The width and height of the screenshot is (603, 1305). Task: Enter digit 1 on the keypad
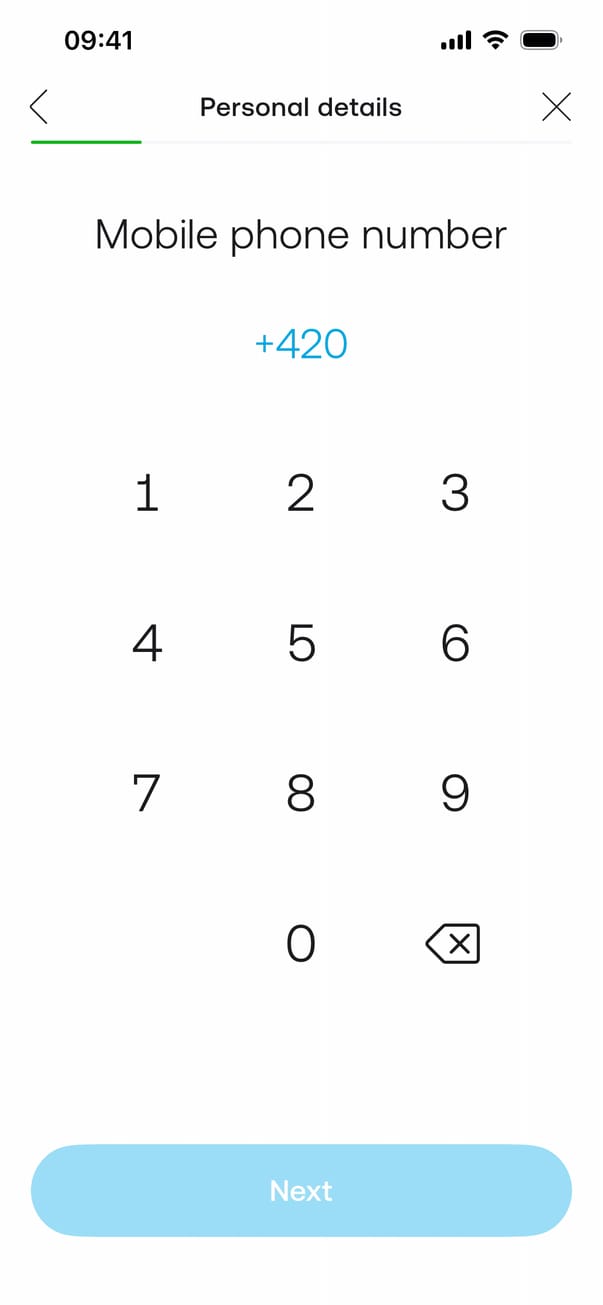147,494
